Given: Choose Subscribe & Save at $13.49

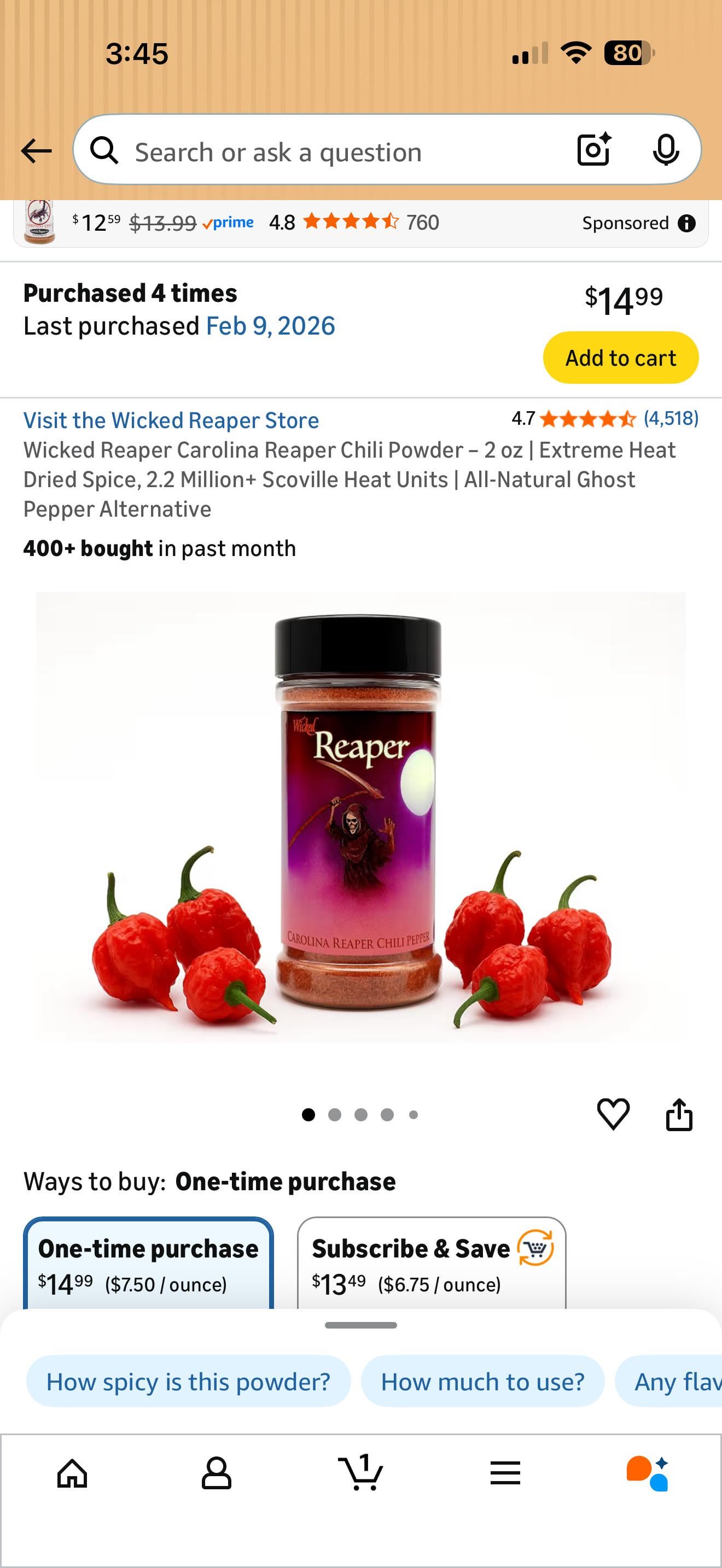Looking at the screenshot, I should point(431,1264).
